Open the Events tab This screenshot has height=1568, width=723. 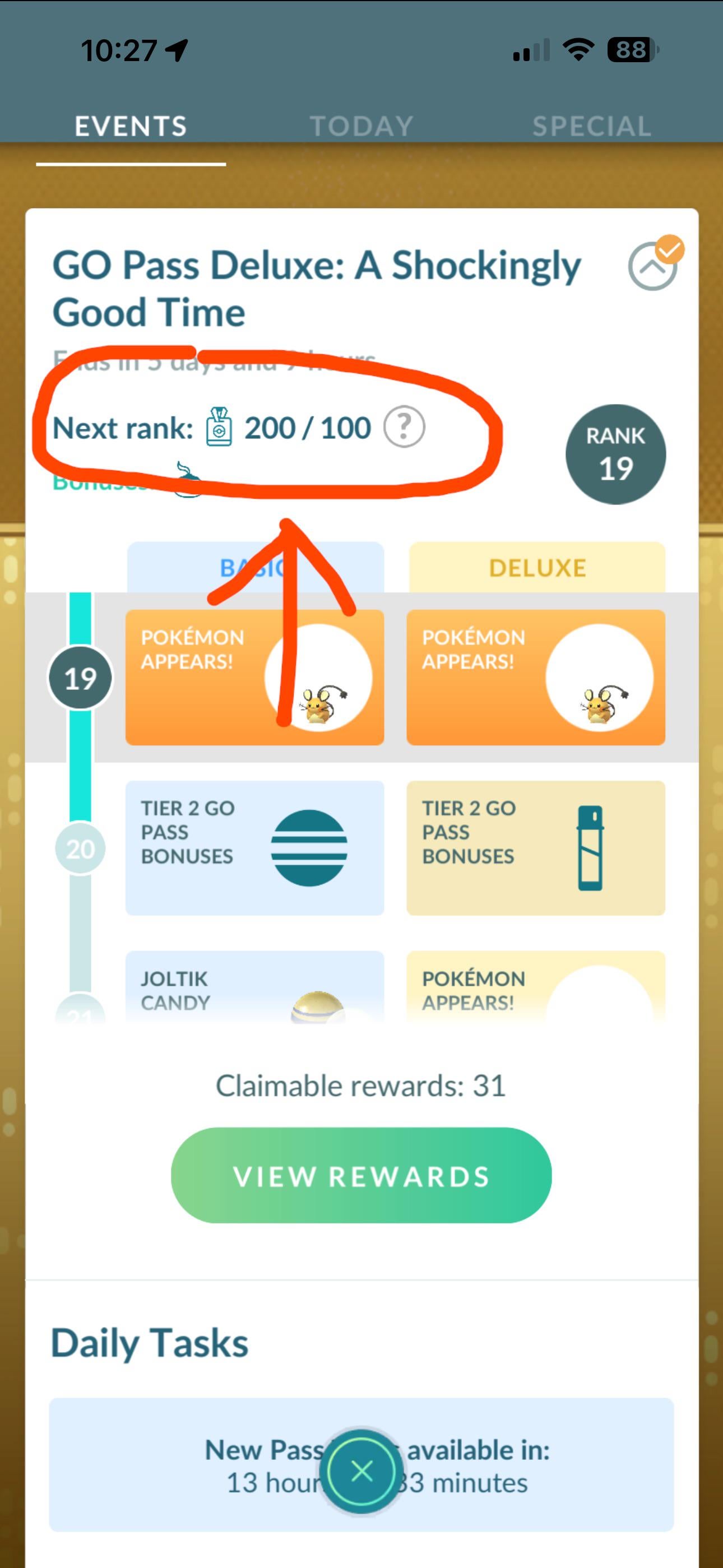point(131,127)
